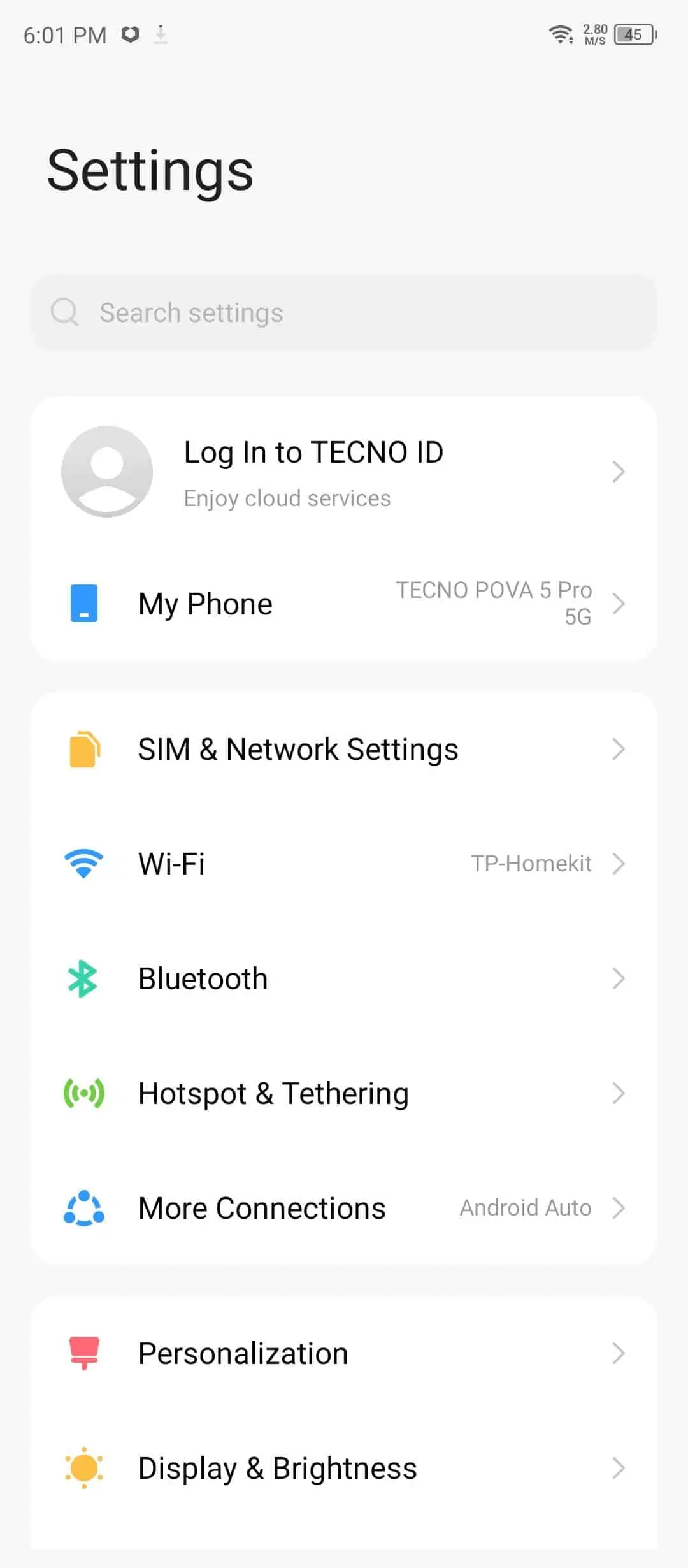Open Bluetooth settings
The width and height of the screenshot is (688, 1568).
tap(344, 978)
